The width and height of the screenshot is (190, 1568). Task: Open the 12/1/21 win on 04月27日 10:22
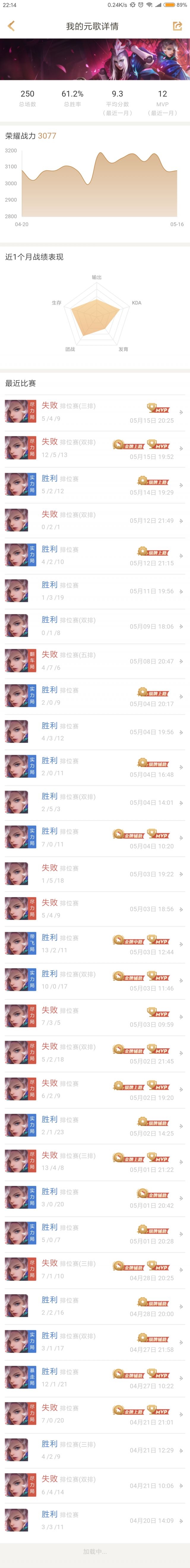(x=95, y=1377)
